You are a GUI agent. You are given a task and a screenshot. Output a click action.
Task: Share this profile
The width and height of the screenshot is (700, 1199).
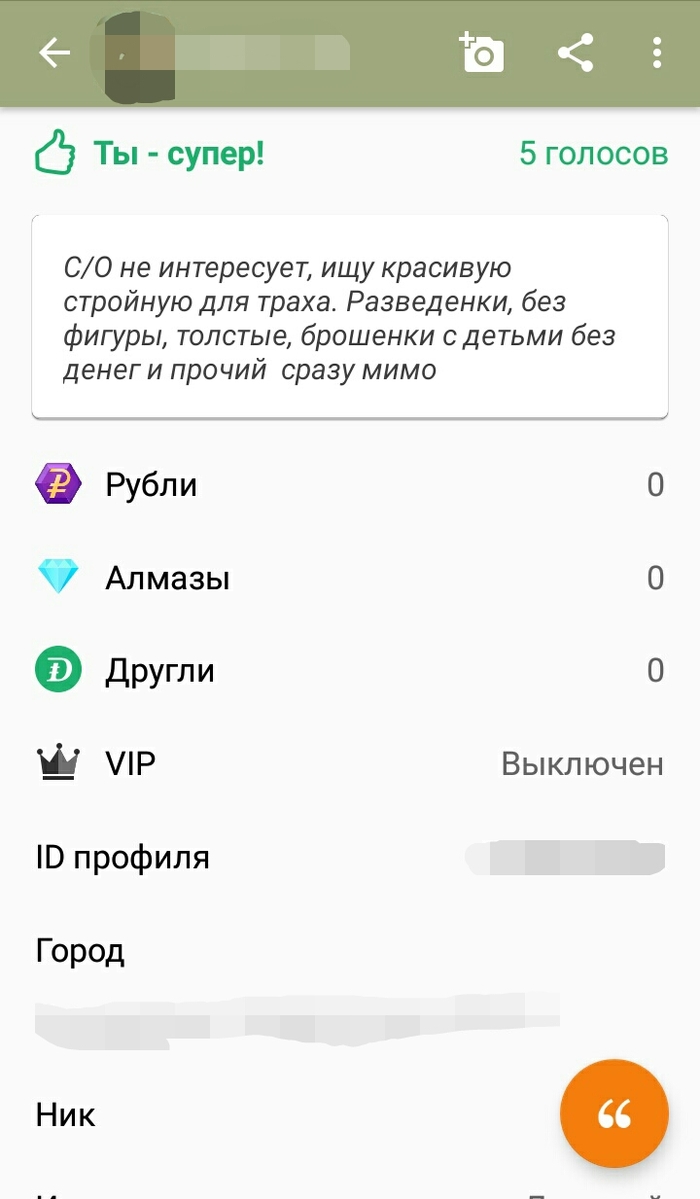click(x=575, y=53)
